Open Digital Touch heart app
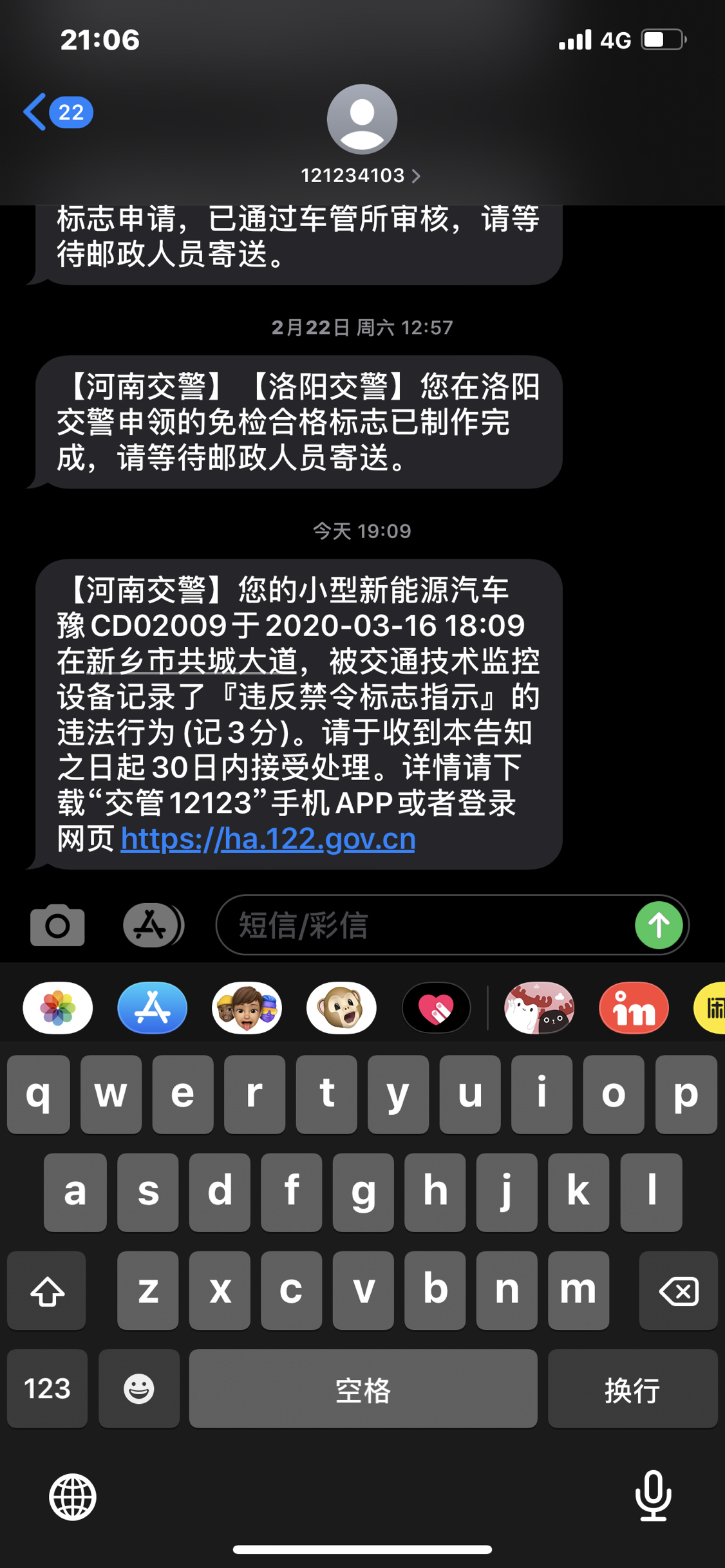The height and width of the screenshot is (1568, 725). (x=436, y=1008)
